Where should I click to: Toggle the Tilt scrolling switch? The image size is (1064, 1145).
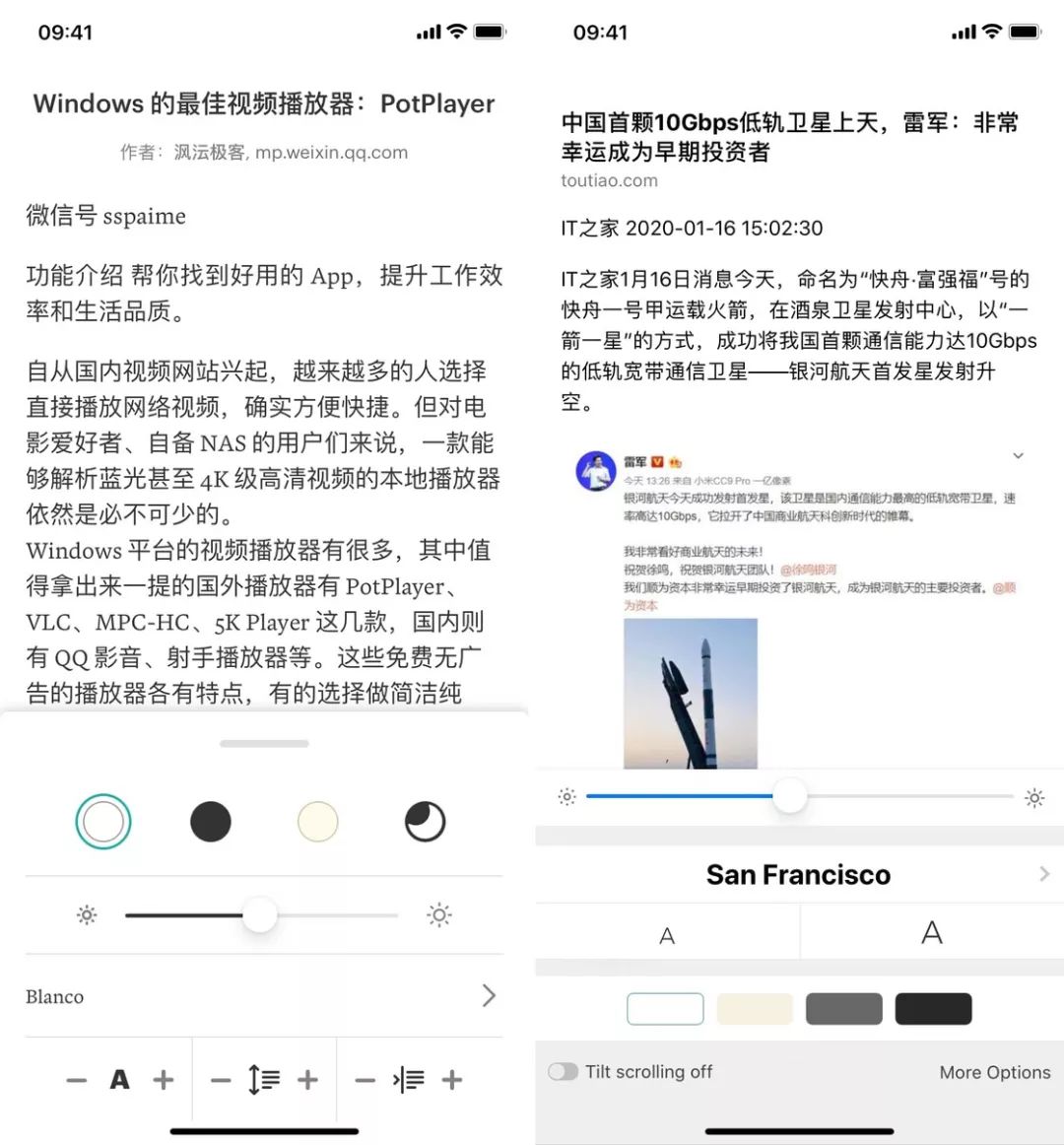click(564, 1072)
